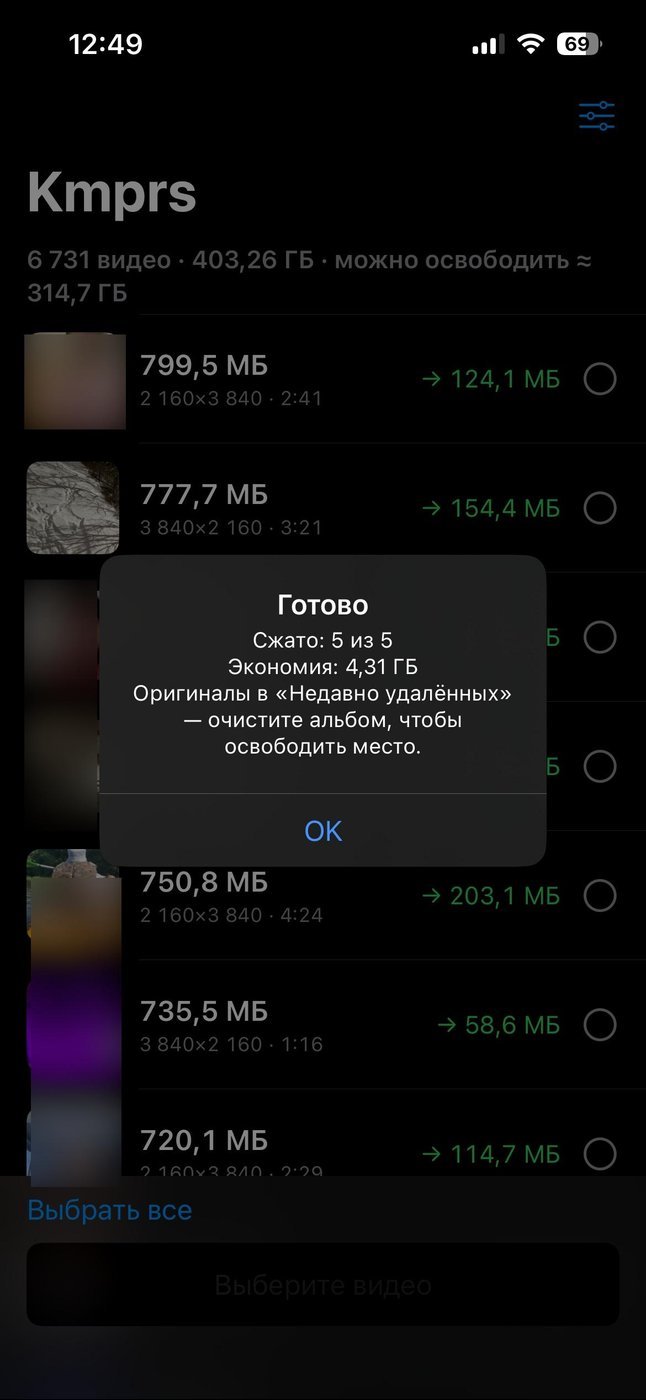The height and width of the screenshot is (1400, 646).
Task: Tap OK to dismiss the Готово dialog
Action: (x=323, y=830)
